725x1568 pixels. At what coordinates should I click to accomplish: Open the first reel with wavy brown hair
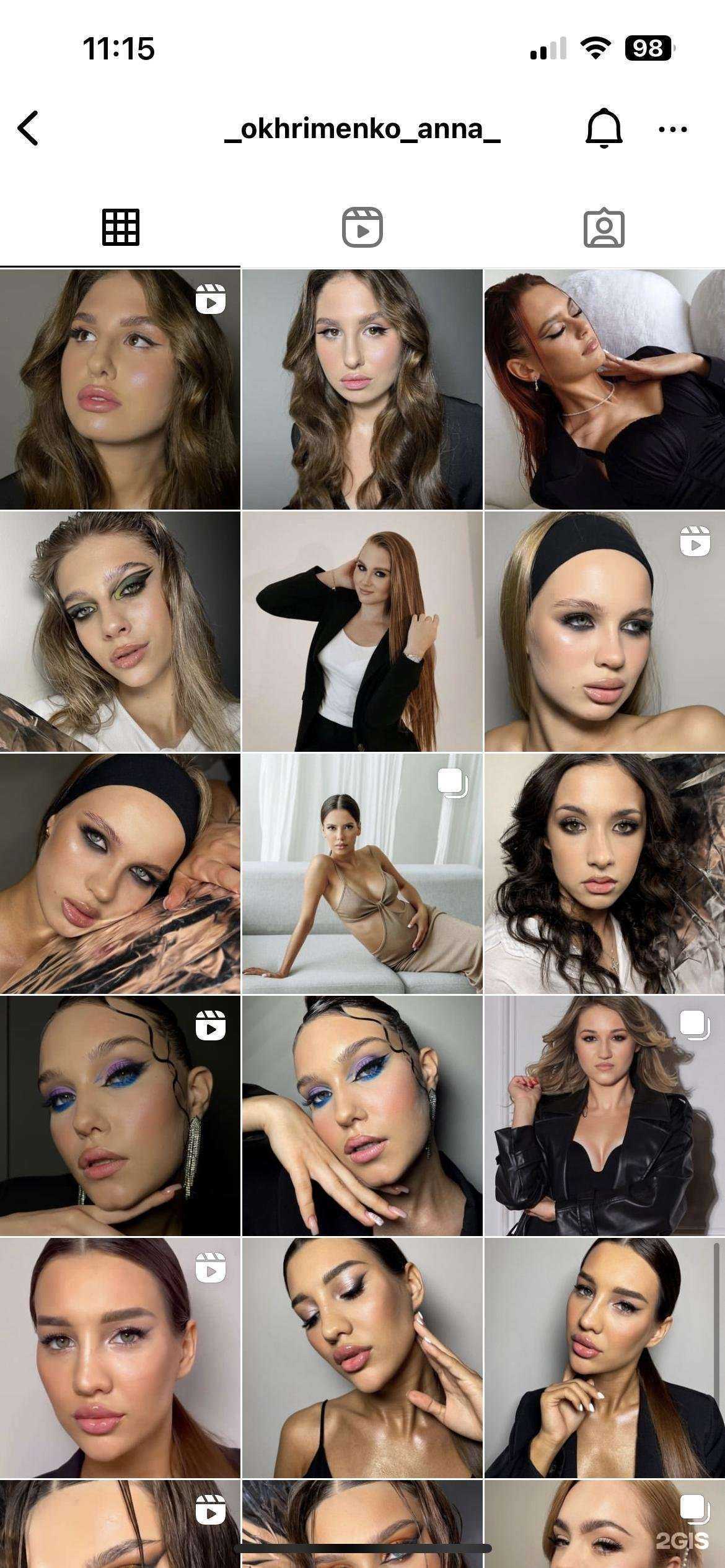coord(120,389)
